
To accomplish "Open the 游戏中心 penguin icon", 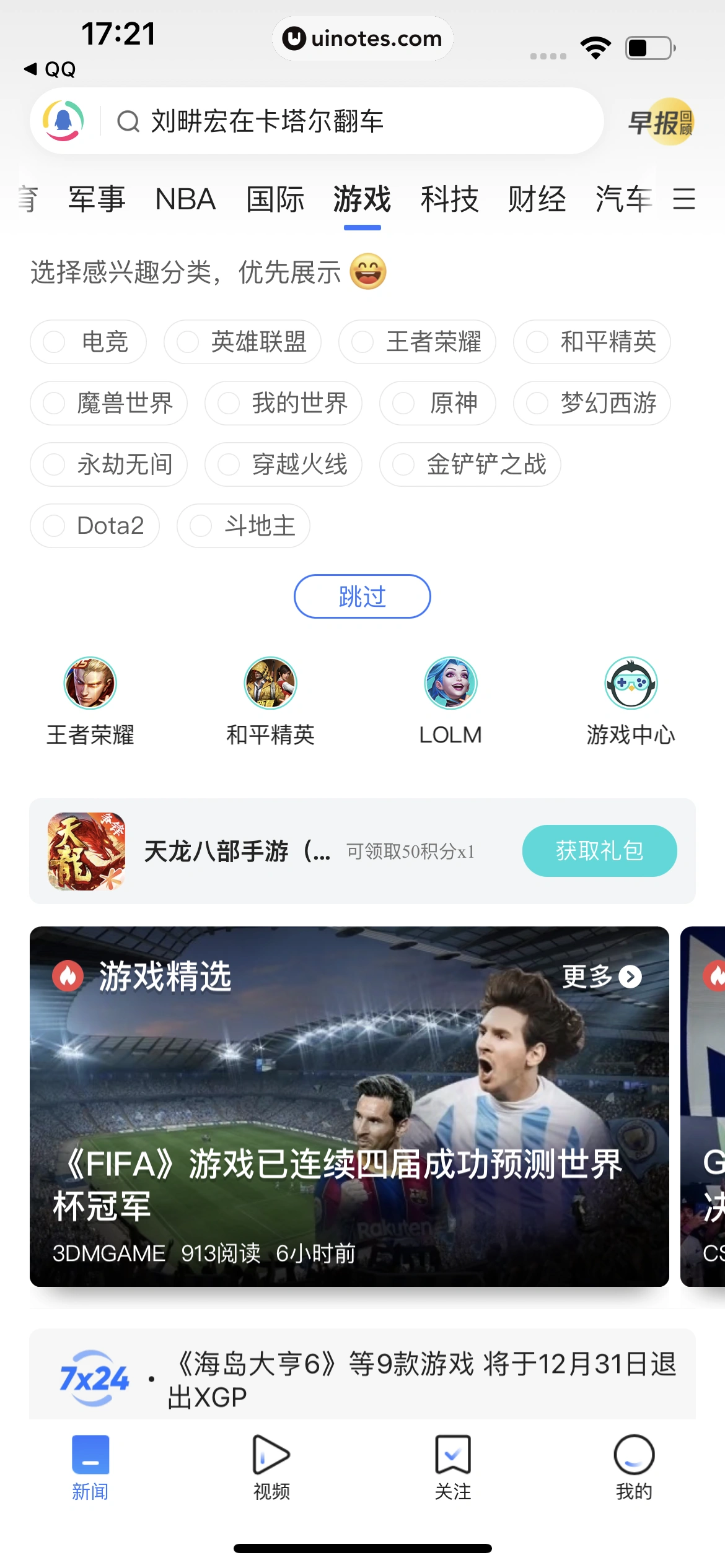I will [630, 683].
